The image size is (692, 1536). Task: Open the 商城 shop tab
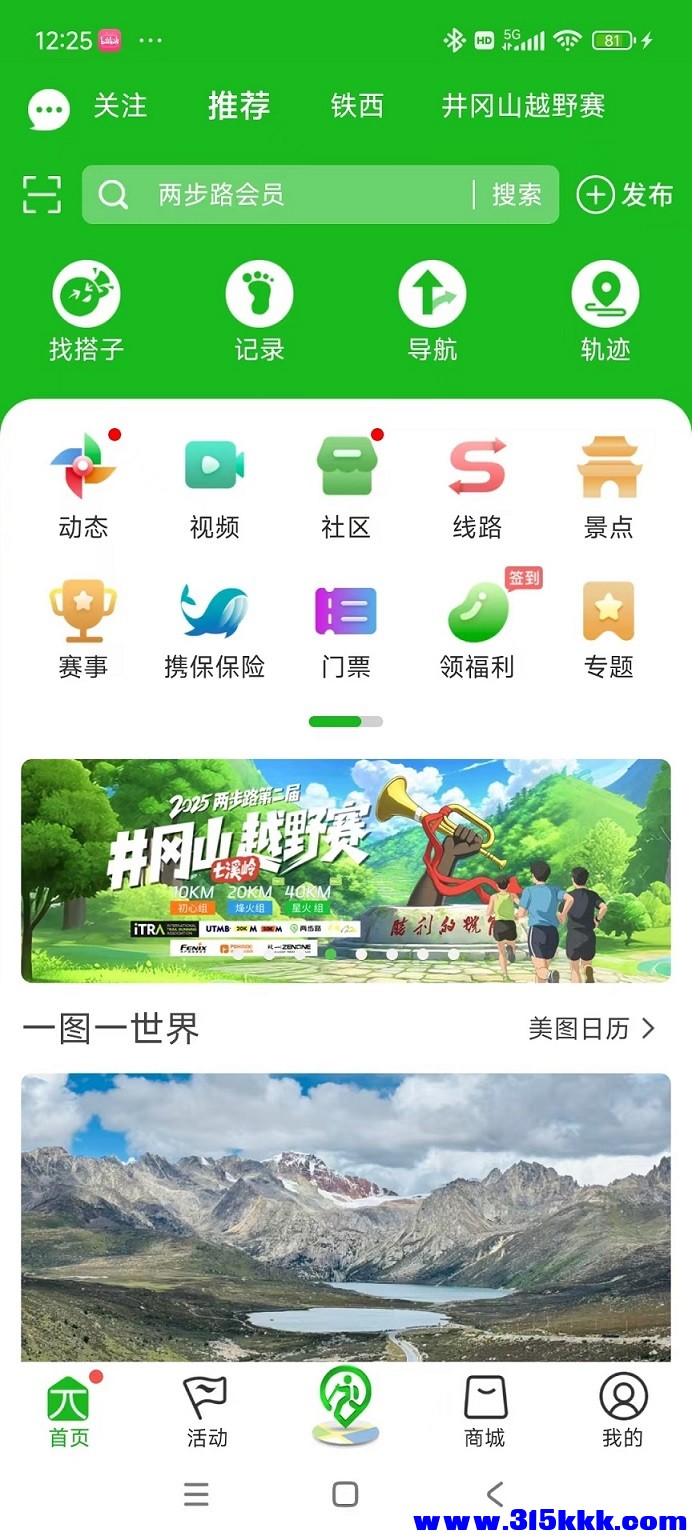(x=485, y=1412)
